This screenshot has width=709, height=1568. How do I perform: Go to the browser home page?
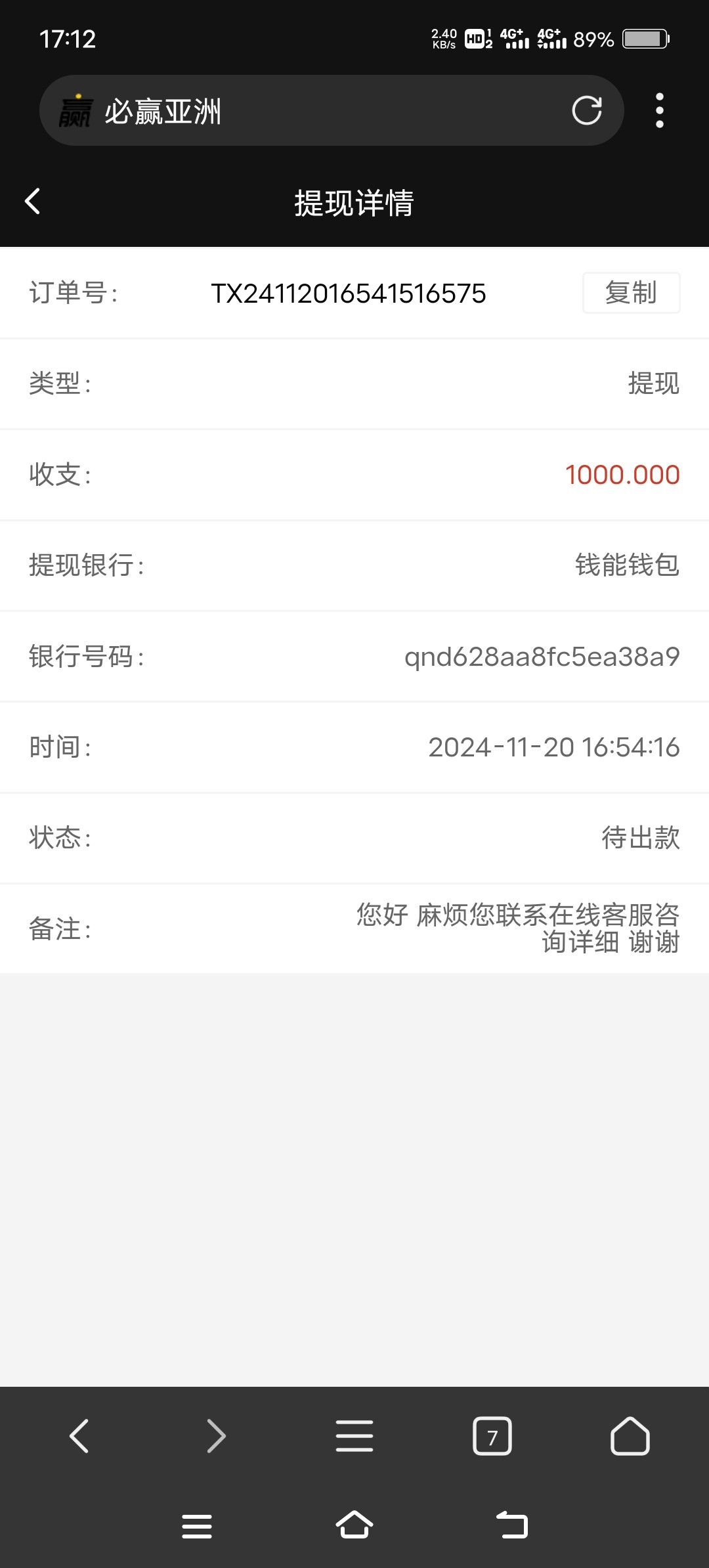tap(630, 1436)
